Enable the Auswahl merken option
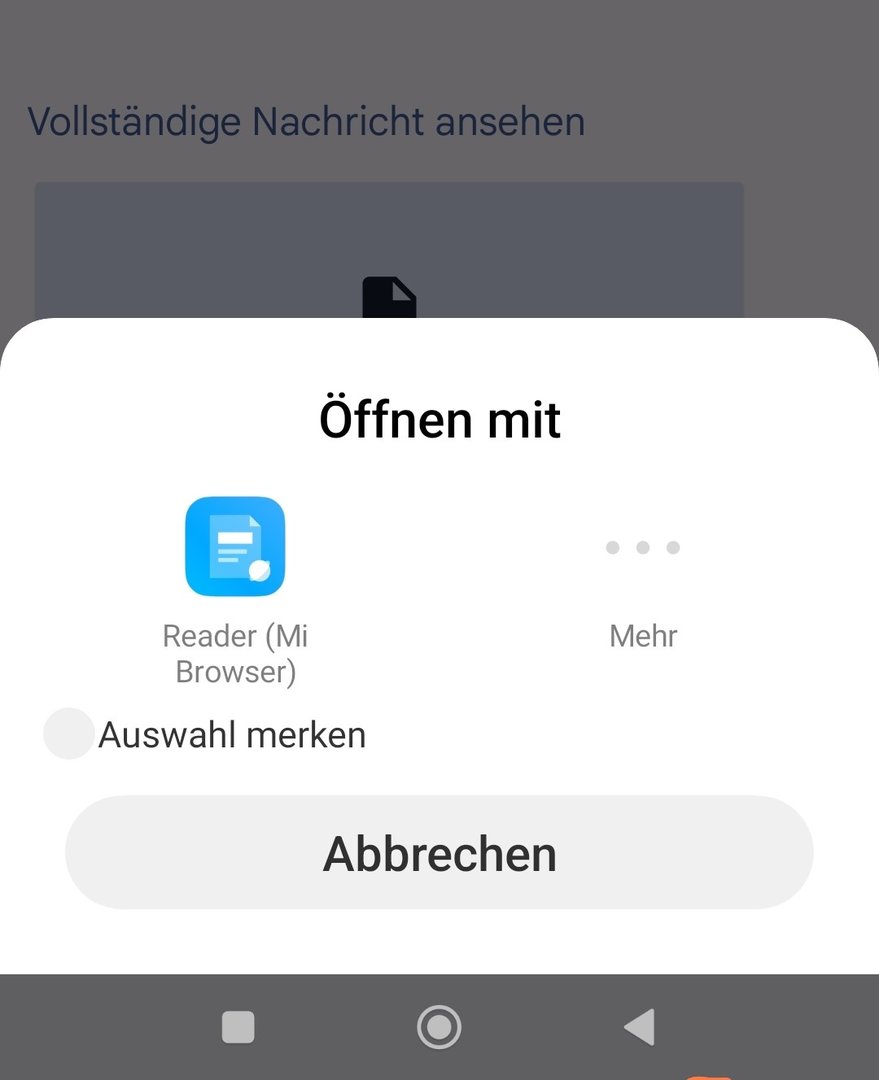Viewport: 879px width, 1080px height. [69, 734]
